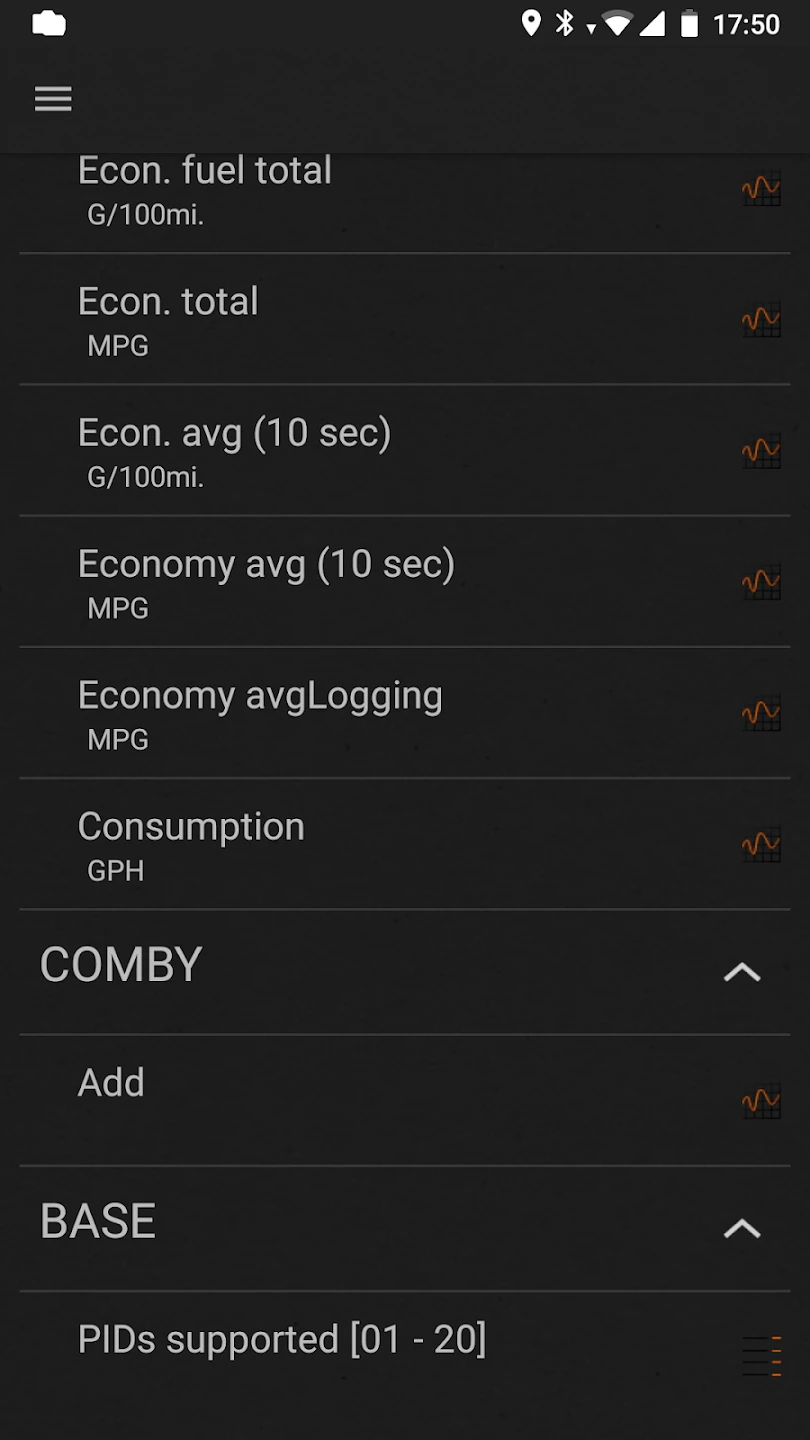Collapse the COMBY section
Screen dimensions: 810x1440
(x=741, y=971)
